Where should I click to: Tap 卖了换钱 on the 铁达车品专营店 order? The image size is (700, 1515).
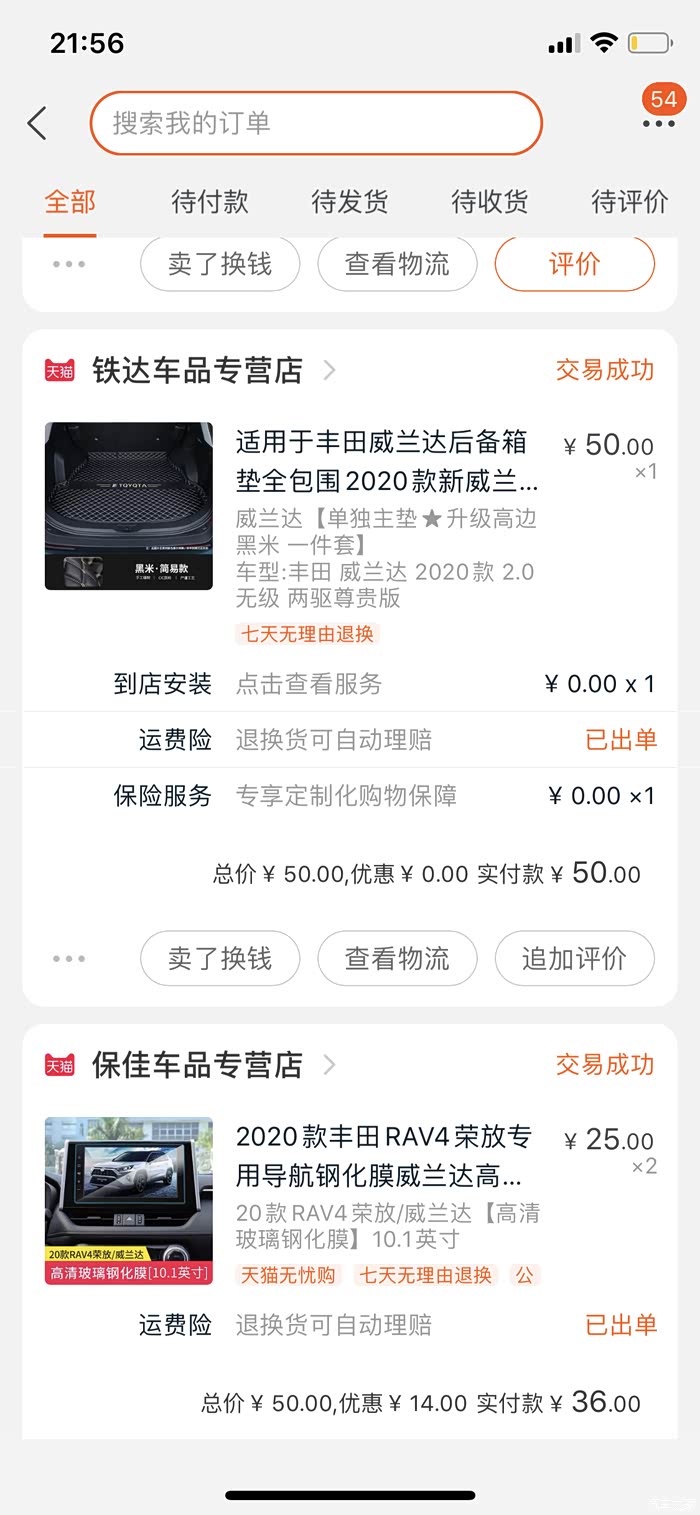[x=220, y=959]
